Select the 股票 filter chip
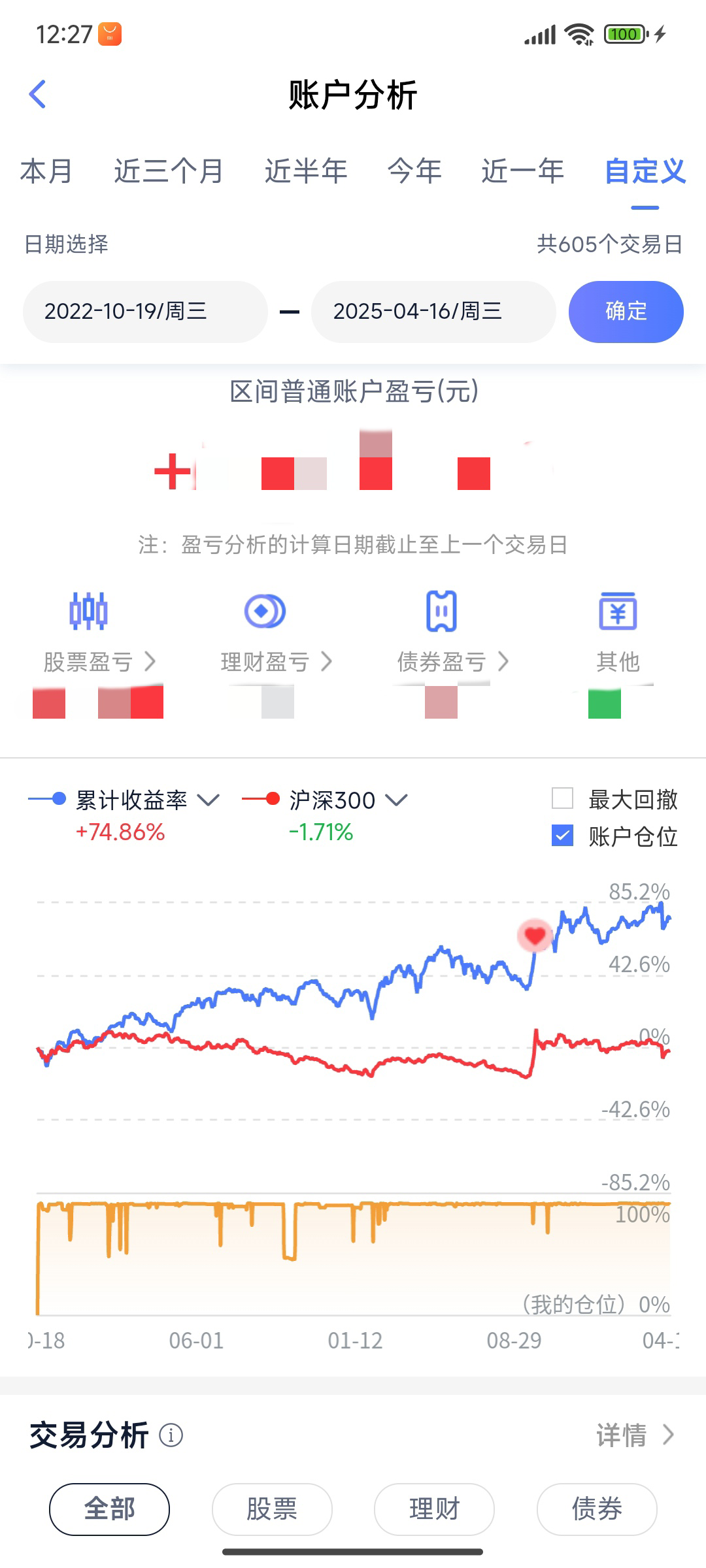 (x=272, y=1509)
